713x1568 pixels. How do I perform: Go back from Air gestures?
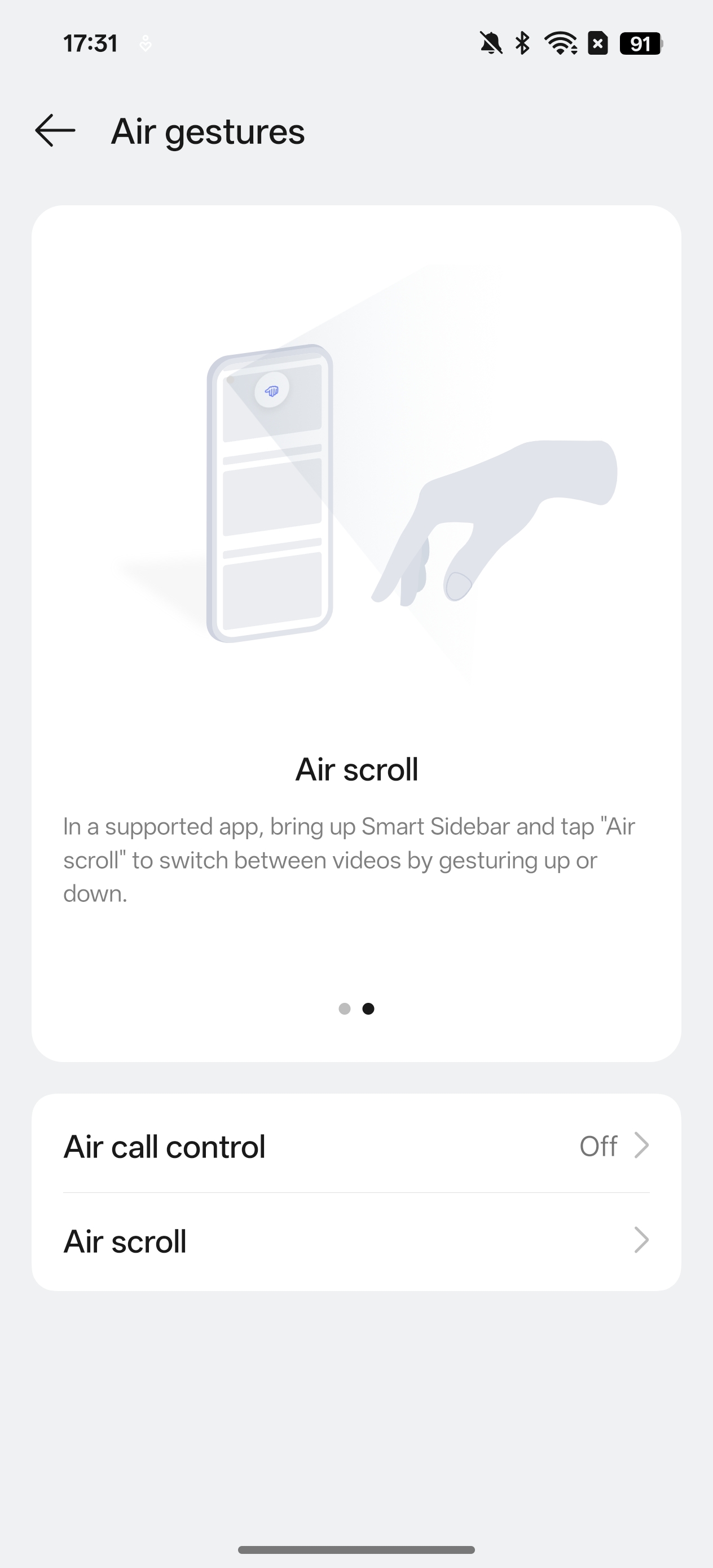click(55, 131)
